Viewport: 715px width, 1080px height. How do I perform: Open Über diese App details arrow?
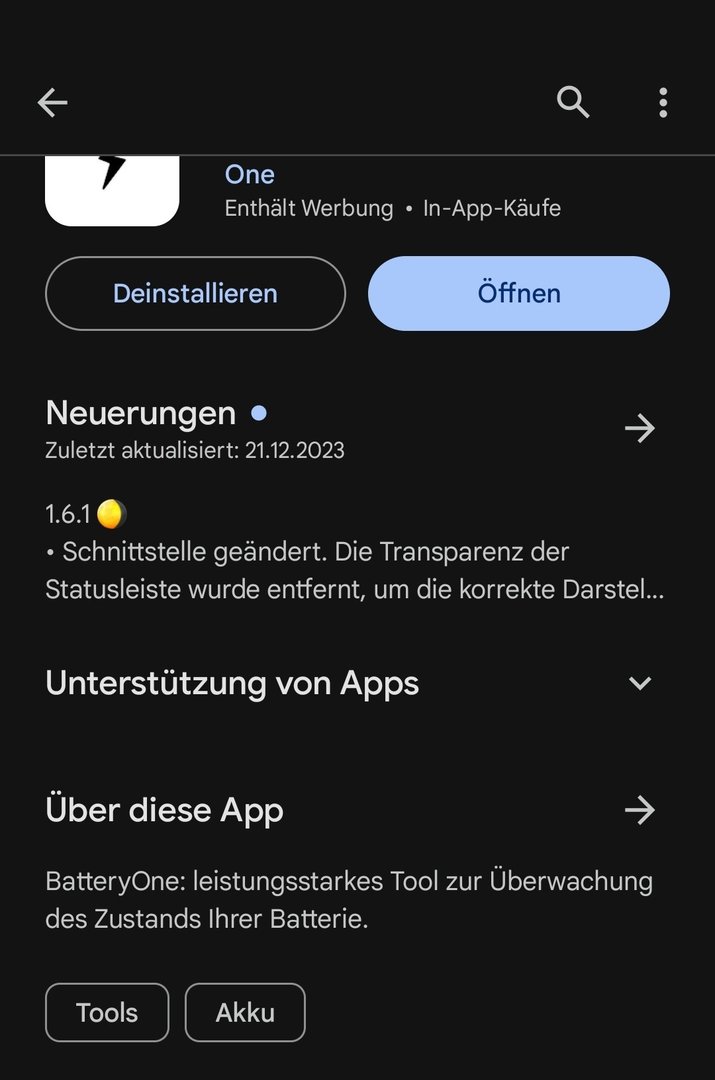[x=639, y=810]
